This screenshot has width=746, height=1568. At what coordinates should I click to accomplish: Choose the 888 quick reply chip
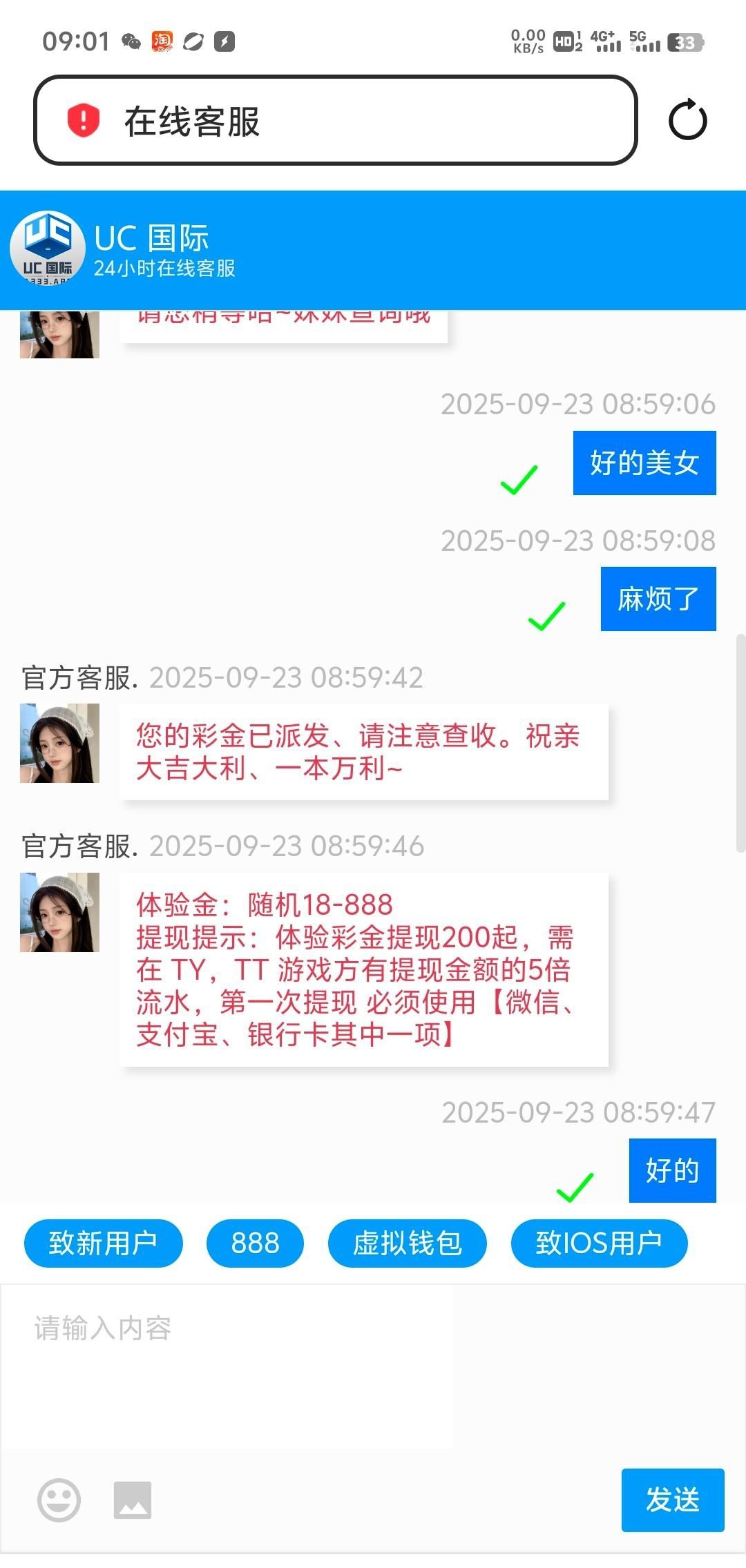click(255, 1243)
